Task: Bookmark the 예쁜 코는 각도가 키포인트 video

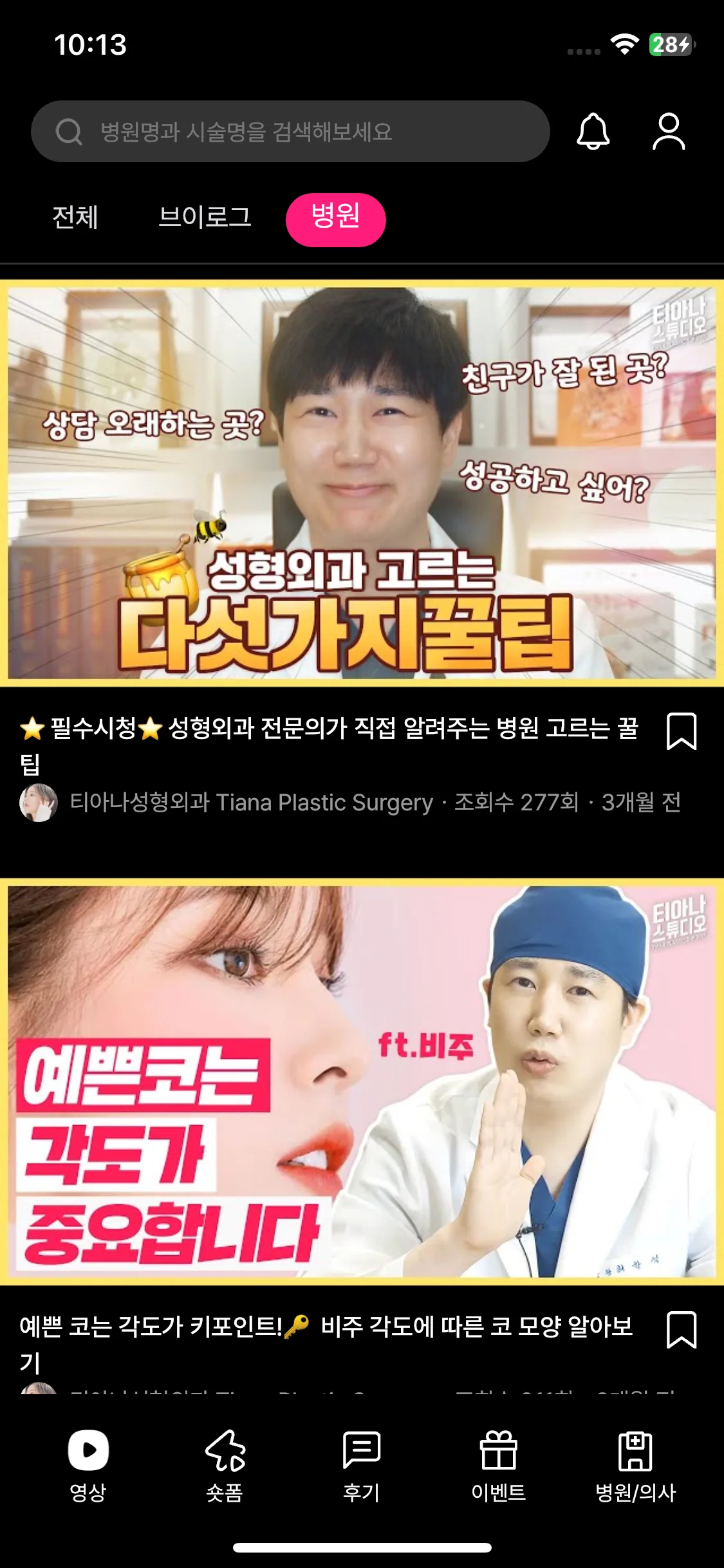Action: 682,1329
